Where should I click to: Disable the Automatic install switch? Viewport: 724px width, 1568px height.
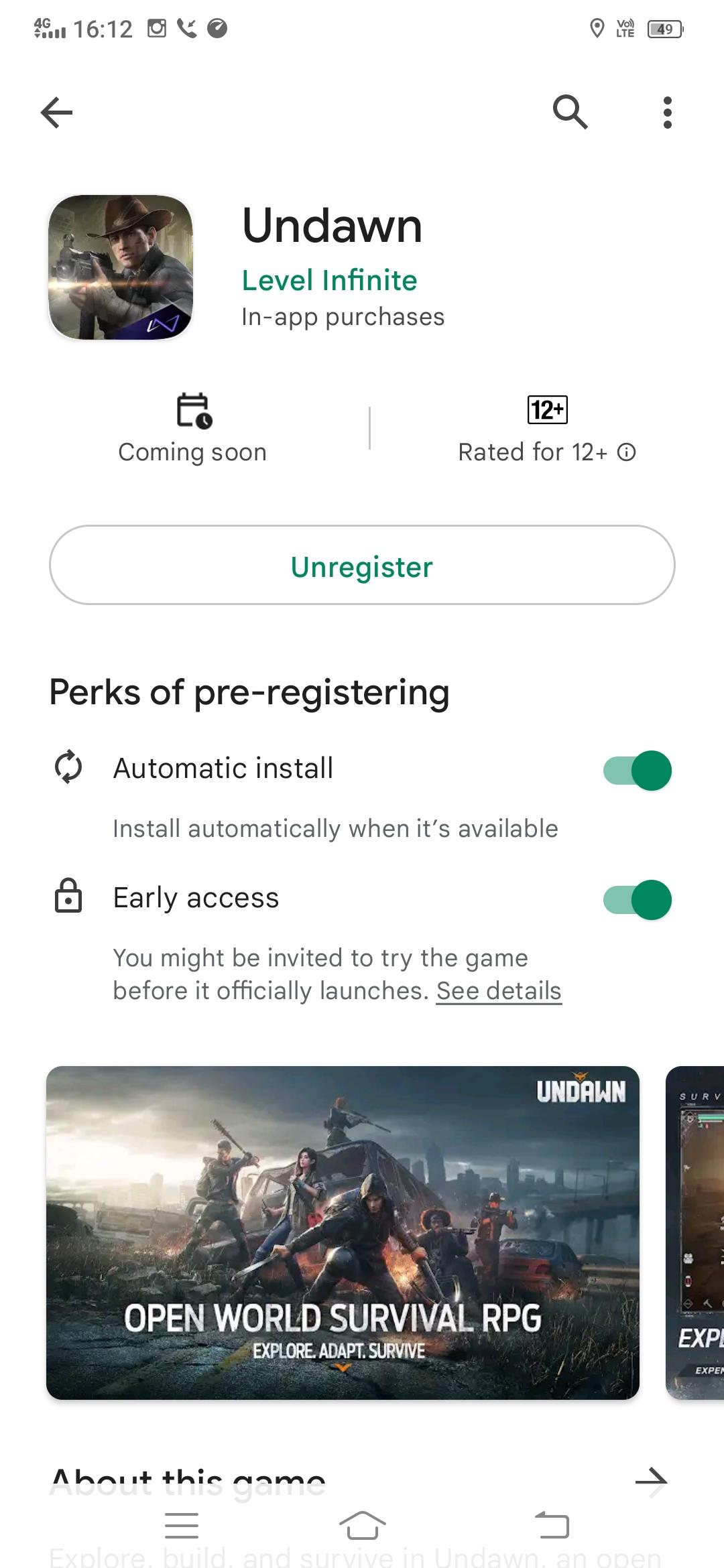pyautogui.click(x=637, y=771)
